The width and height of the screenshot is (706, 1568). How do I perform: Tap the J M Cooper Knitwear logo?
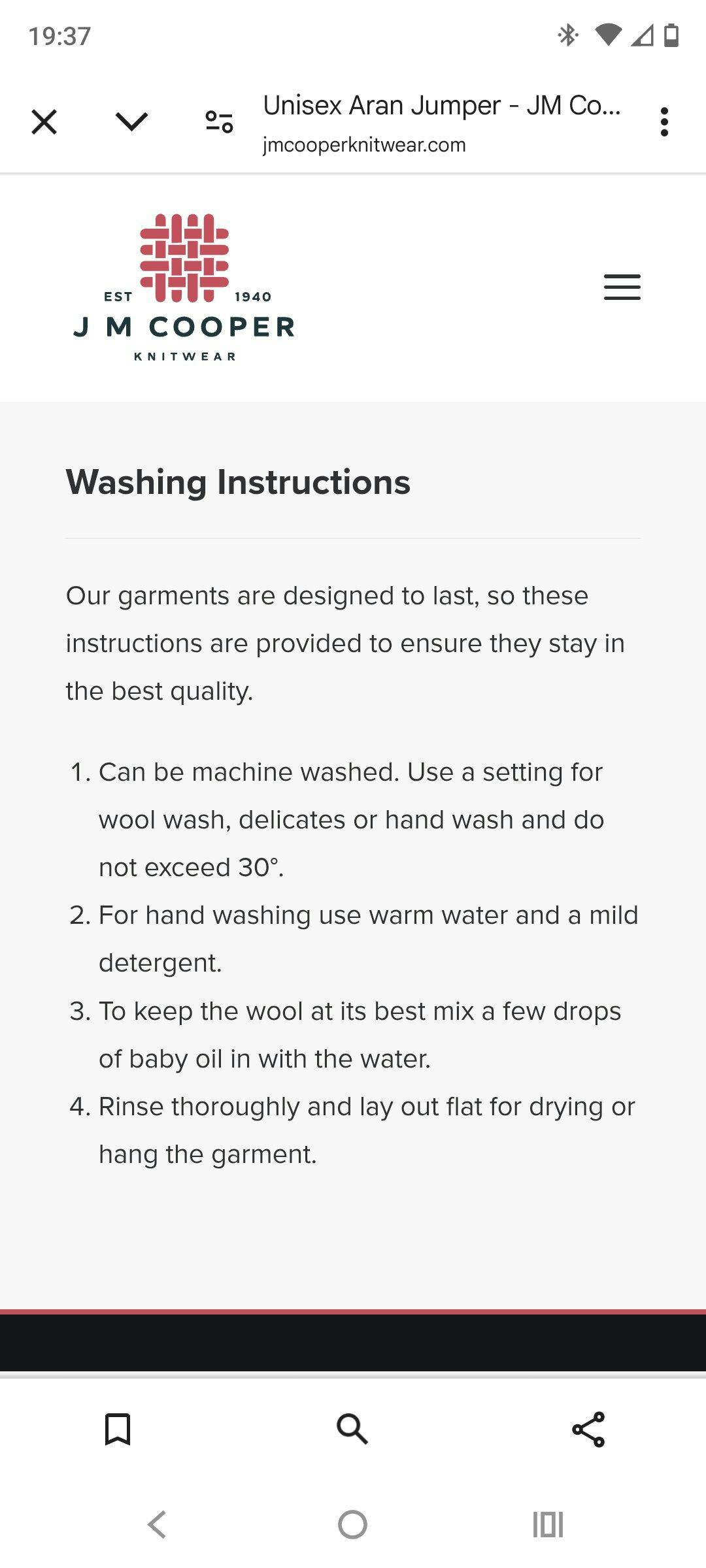(184, 287)
